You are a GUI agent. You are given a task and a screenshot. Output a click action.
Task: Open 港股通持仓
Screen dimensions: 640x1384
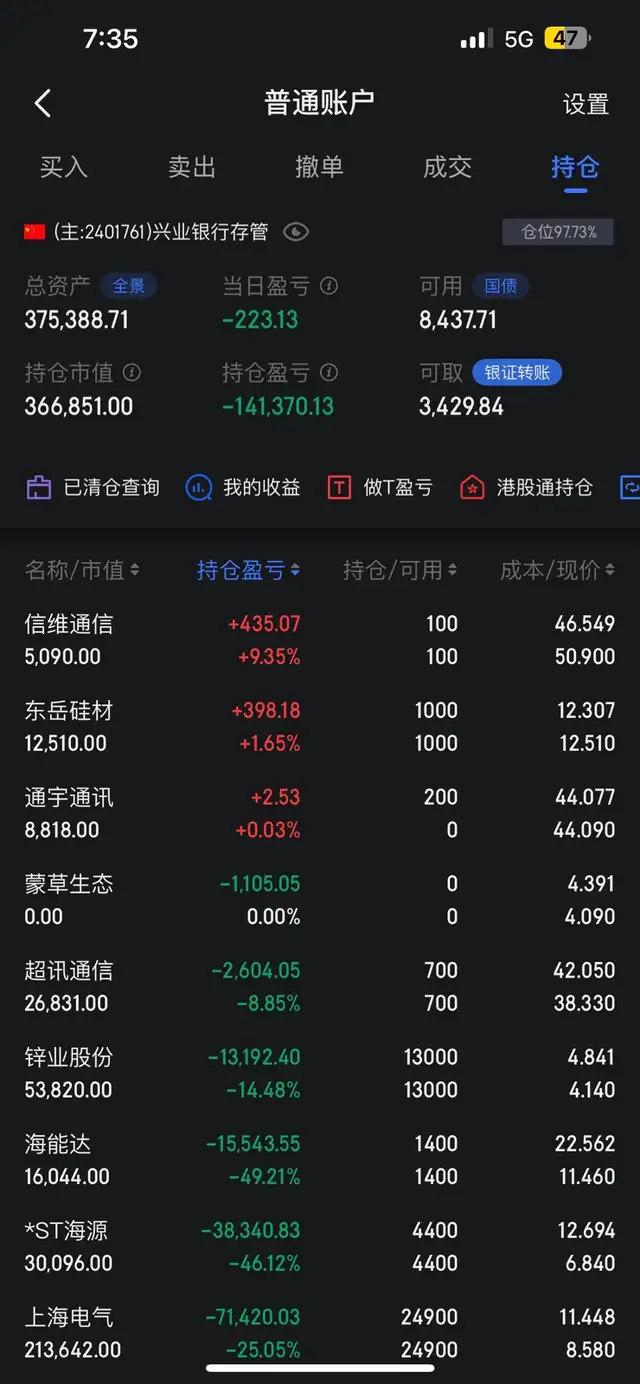point(526,487)
